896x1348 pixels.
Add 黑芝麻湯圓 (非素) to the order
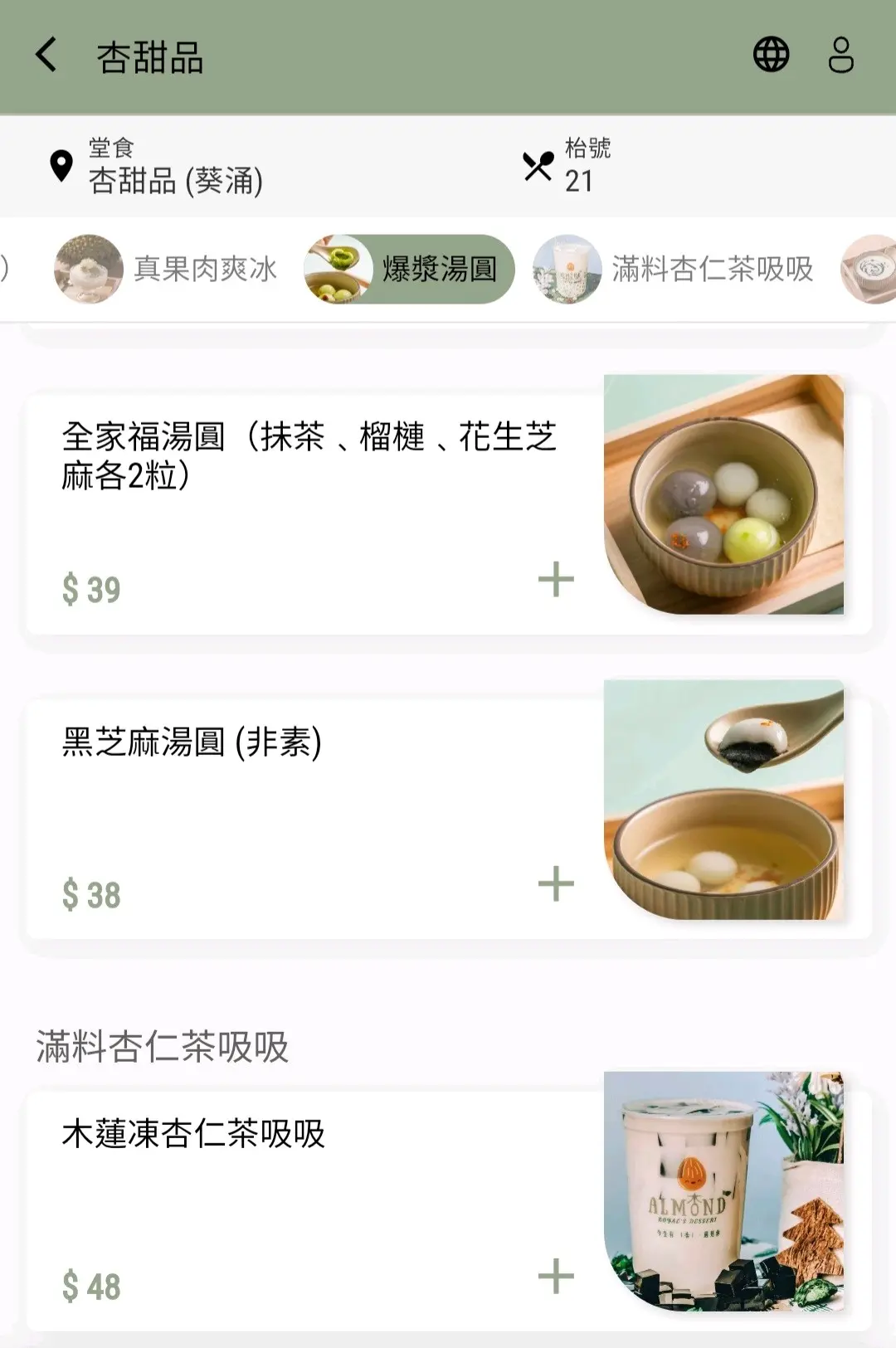click(555, 883)
